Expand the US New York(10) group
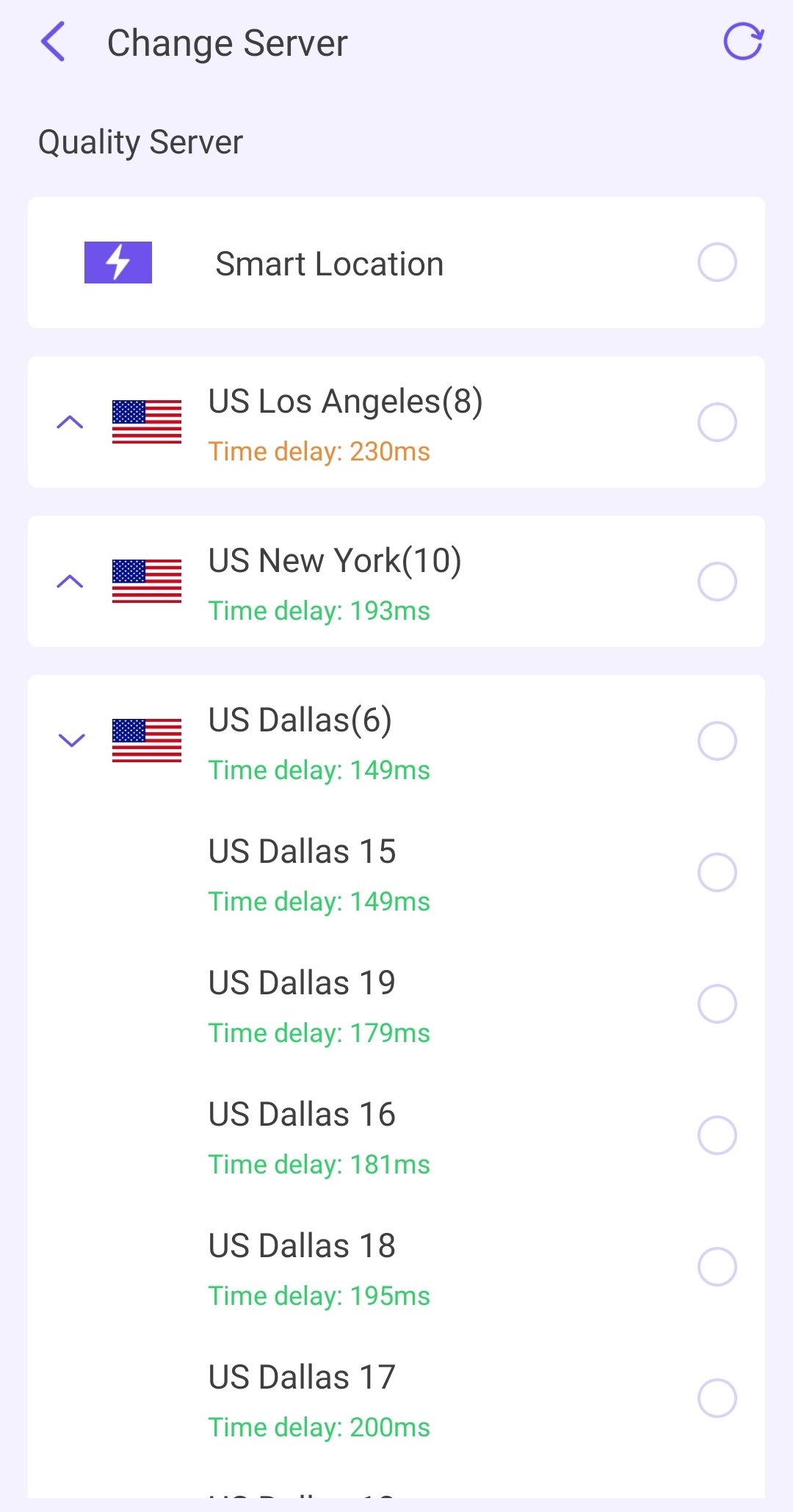 70,582
